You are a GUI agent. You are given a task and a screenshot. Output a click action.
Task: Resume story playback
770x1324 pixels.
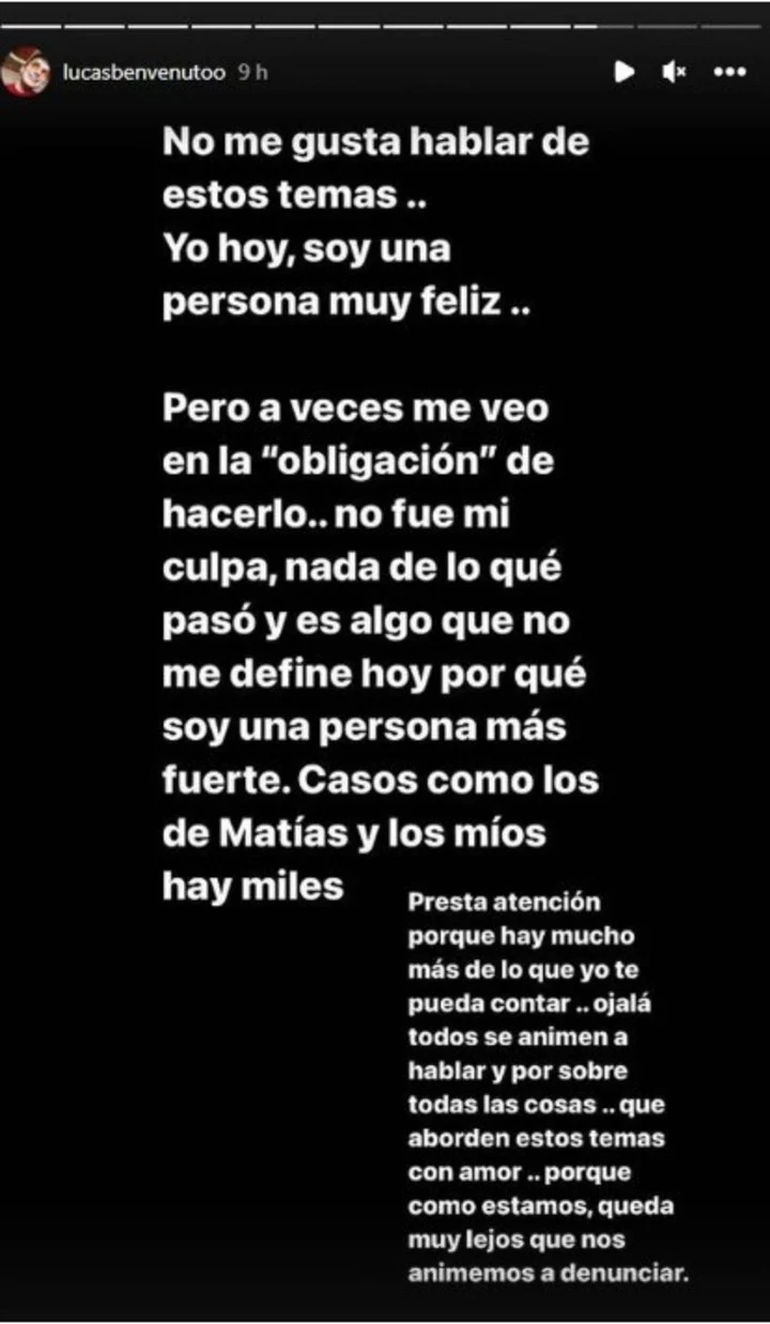point(624,72)
